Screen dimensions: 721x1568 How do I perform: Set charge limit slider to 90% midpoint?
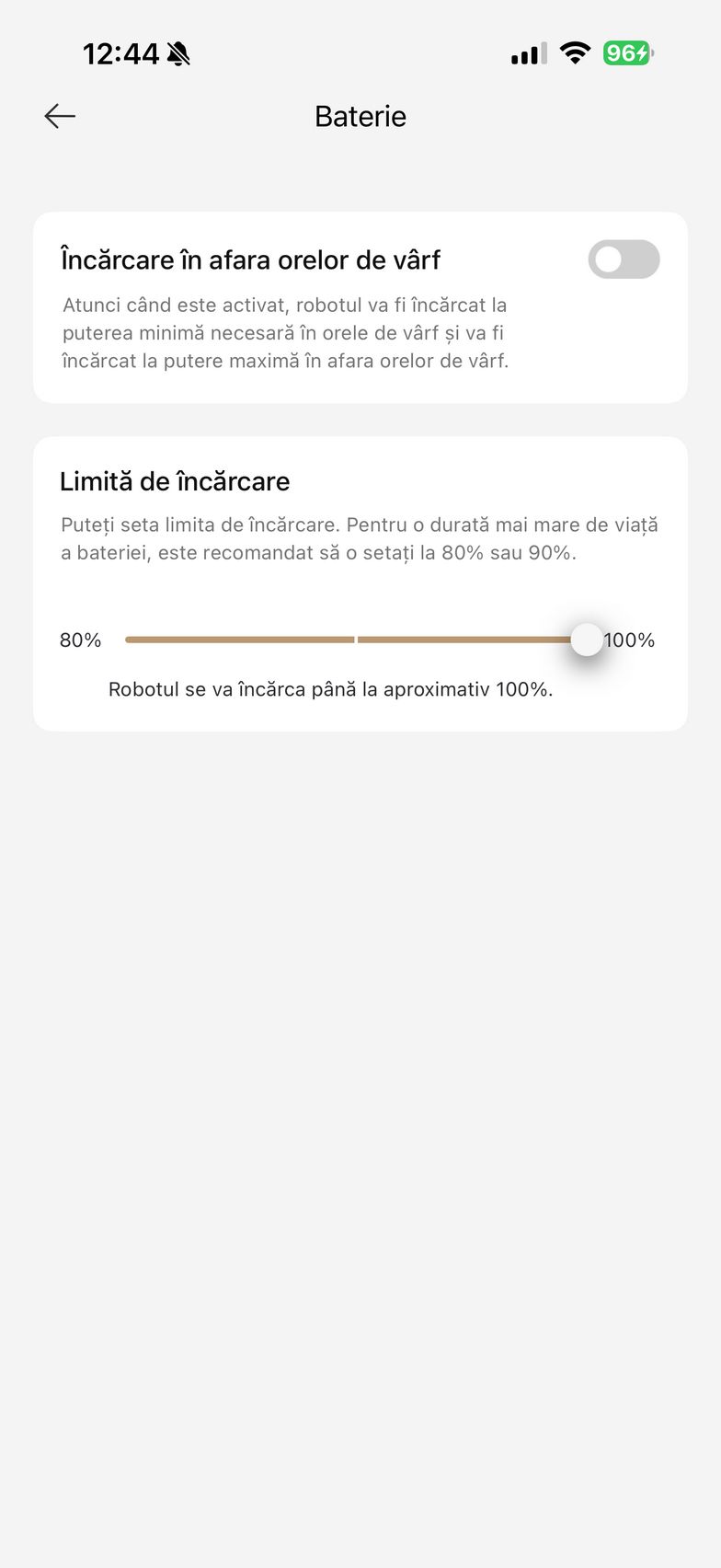tap(356, 640)
